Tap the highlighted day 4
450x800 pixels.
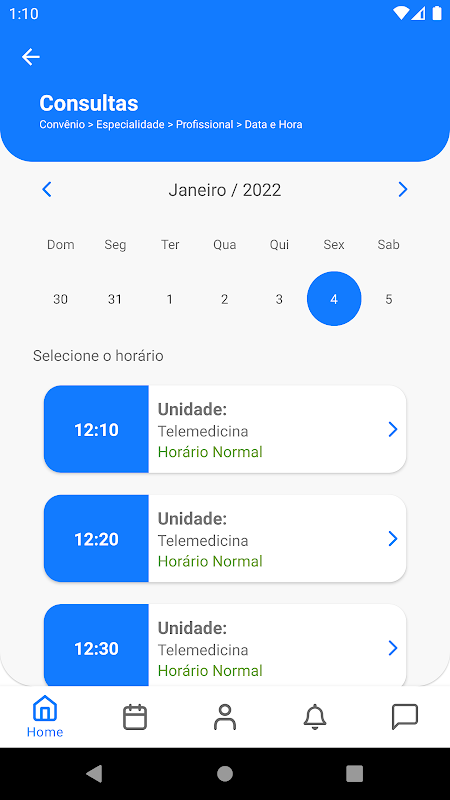(x=334, y=299)
